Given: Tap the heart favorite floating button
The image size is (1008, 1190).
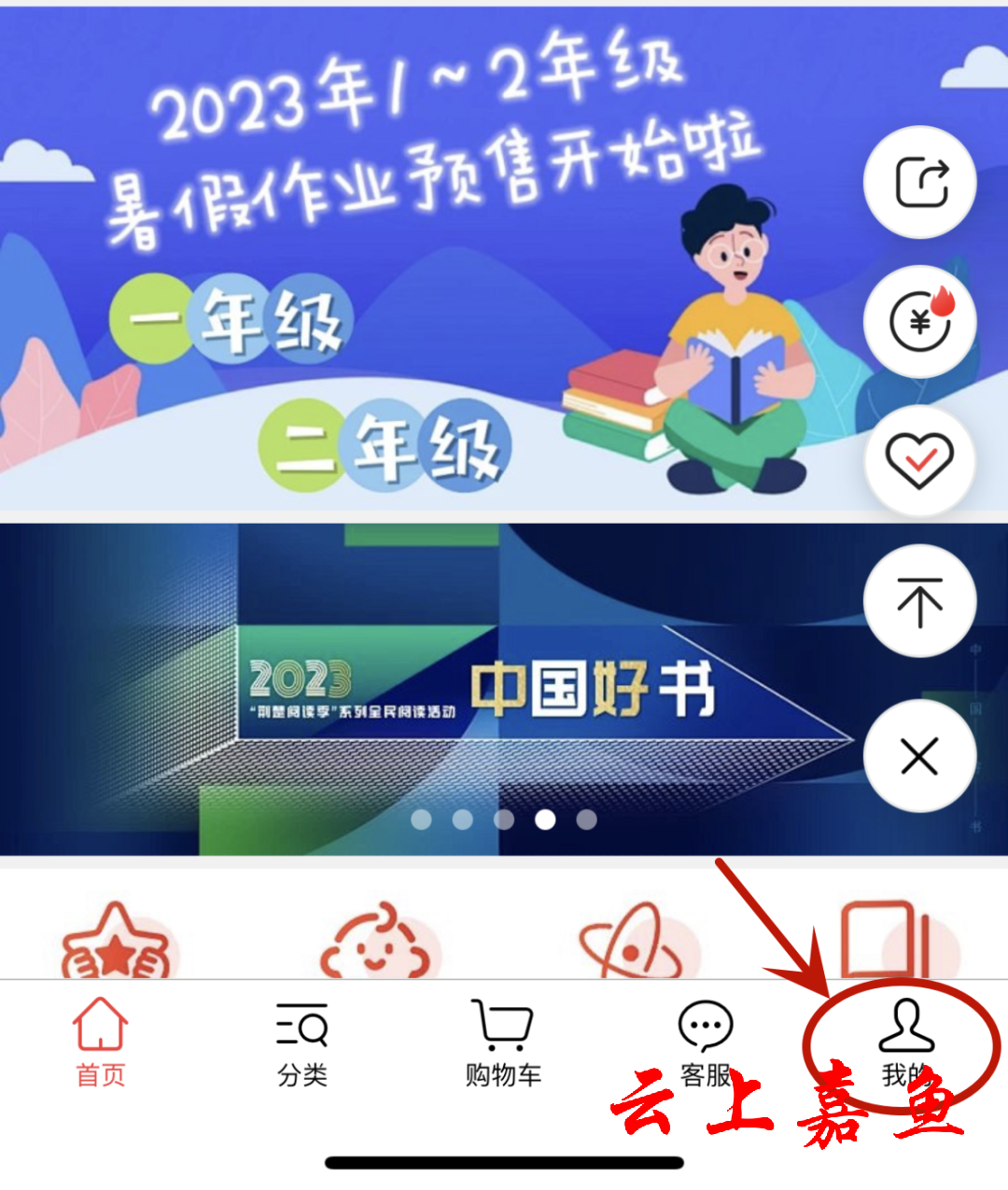Looking at the screenshot, I should tap(920, 461).
